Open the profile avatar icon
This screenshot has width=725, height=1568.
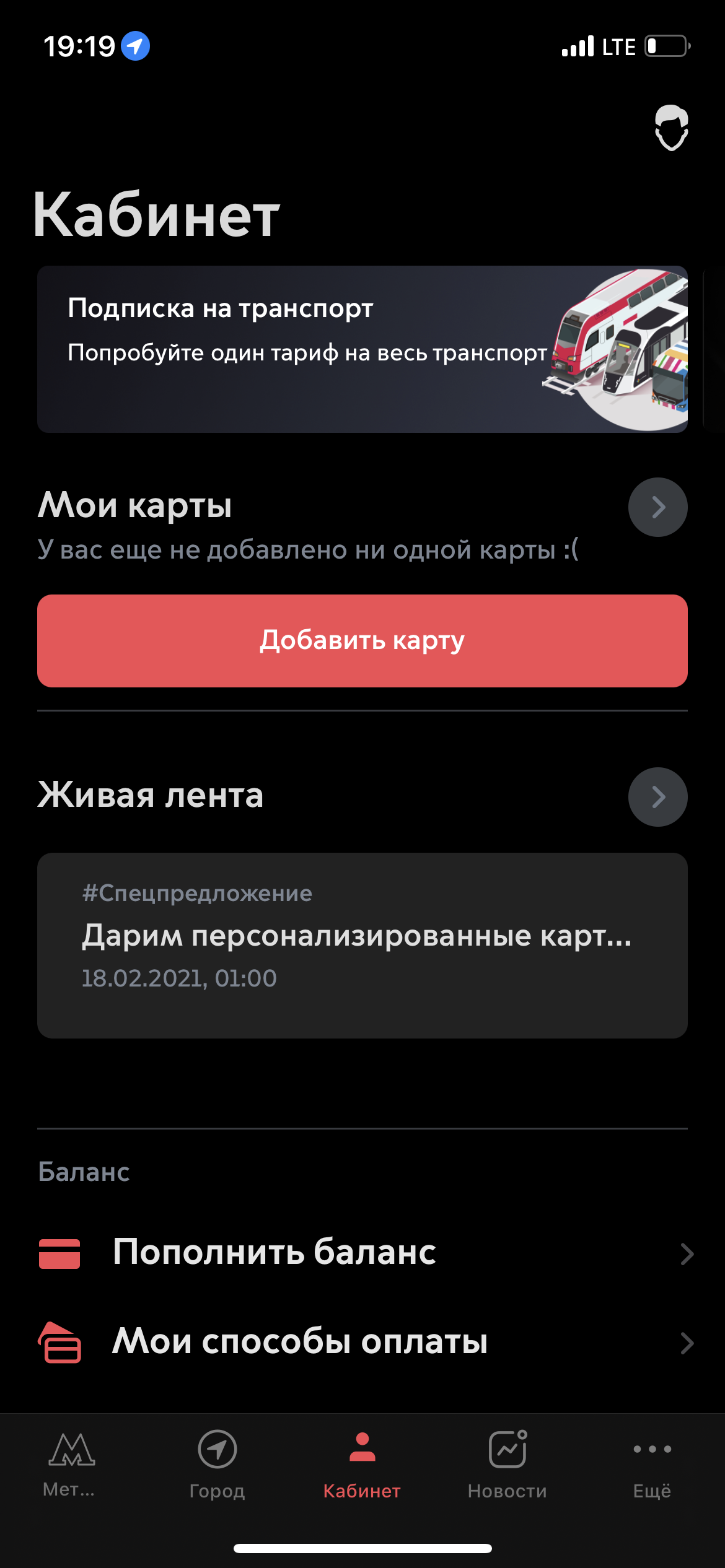671,128
